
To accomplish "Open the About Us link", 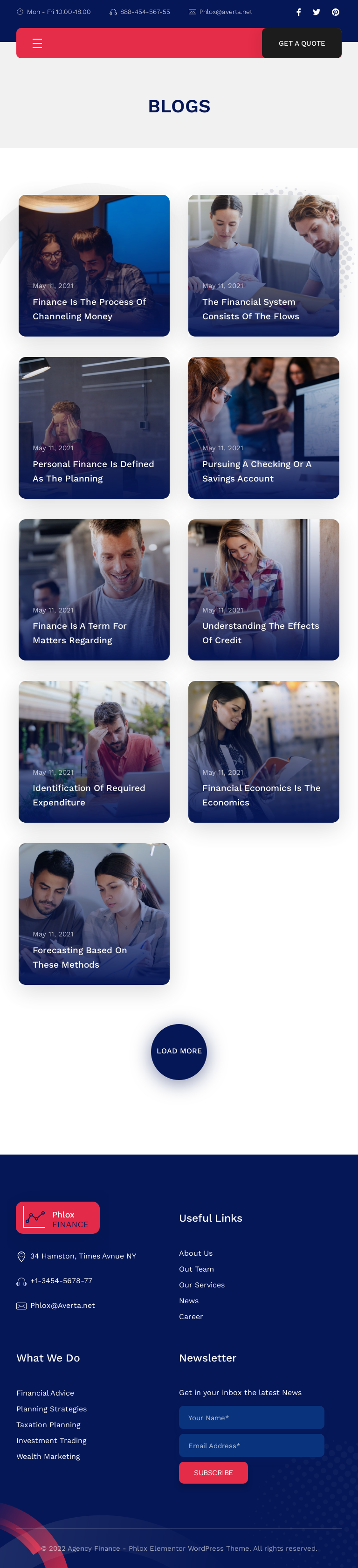I will coord(195,1253).
